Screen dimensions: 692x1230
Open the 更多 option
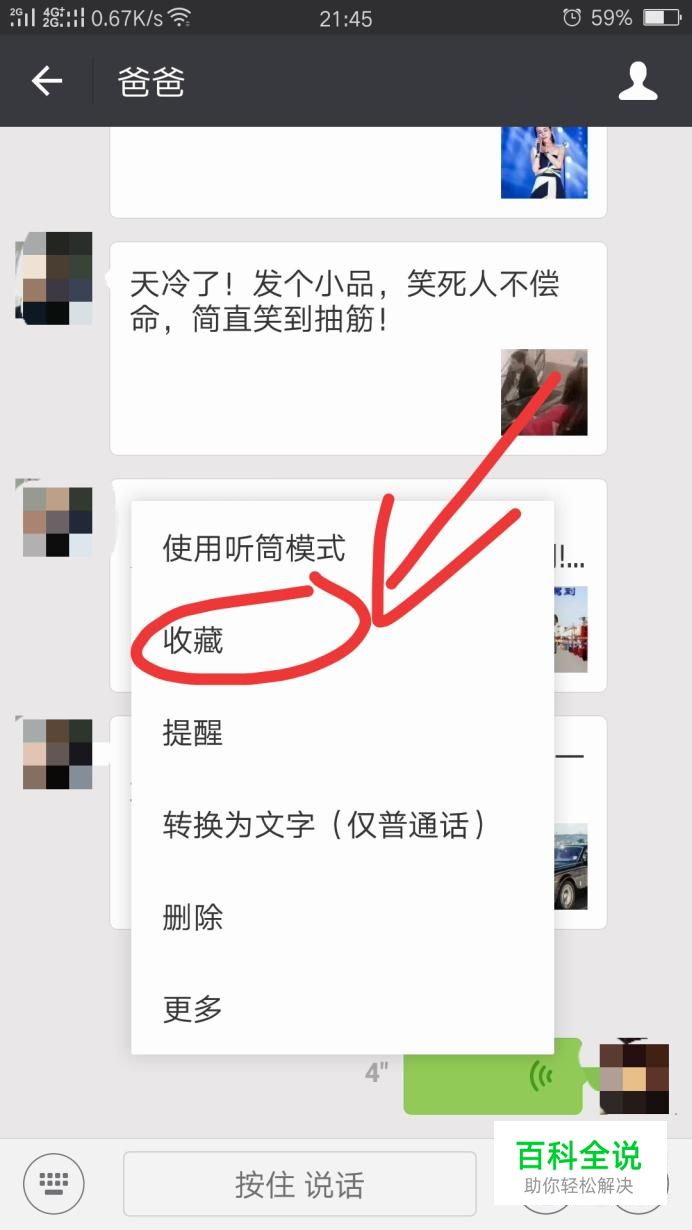(x=342, y=1009)
